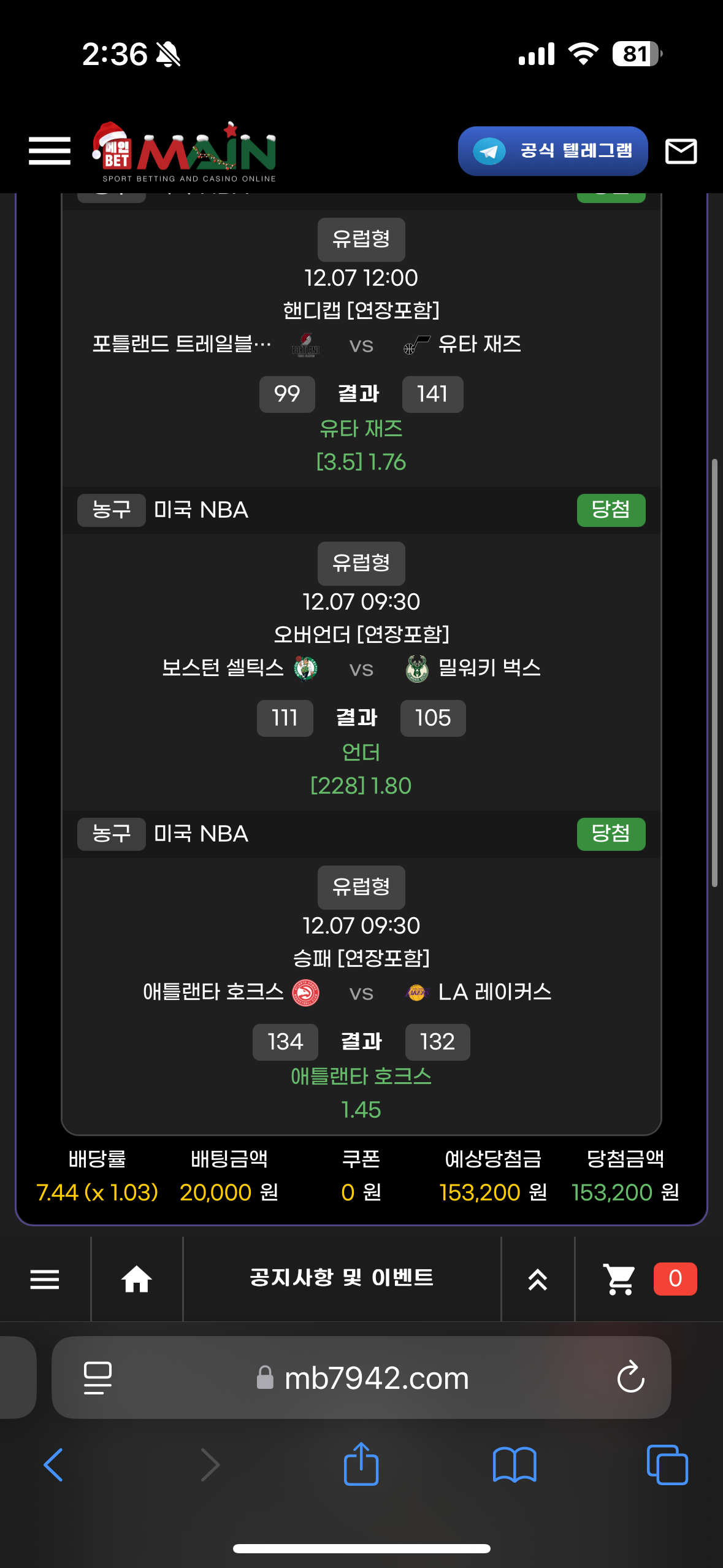Open Safari page settings icon
The image size is (723, 1568).
pos(98,1378)
